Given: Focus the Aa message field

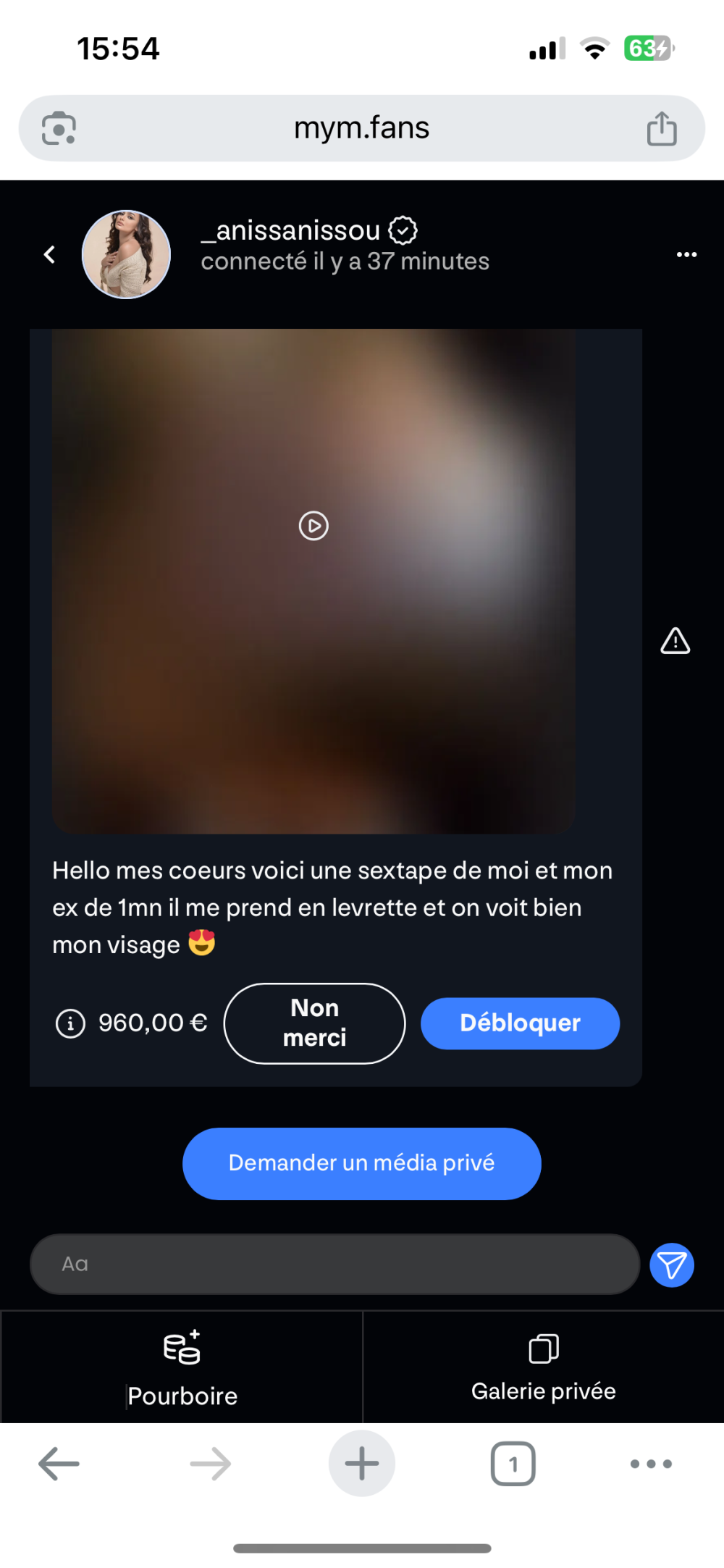Looking at the screenshot, I should [334, 1264].
